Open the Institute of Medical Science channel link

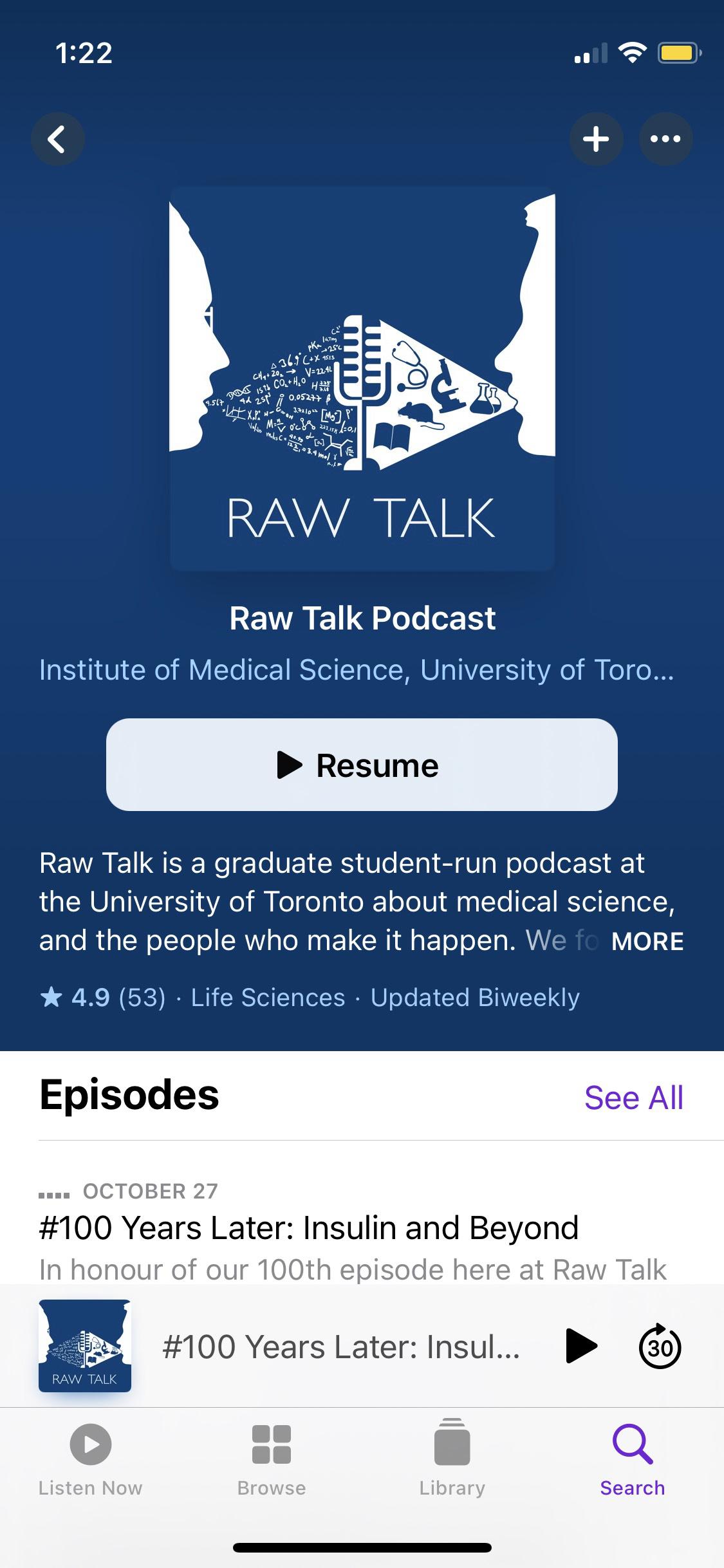click(x=357, y=670)
